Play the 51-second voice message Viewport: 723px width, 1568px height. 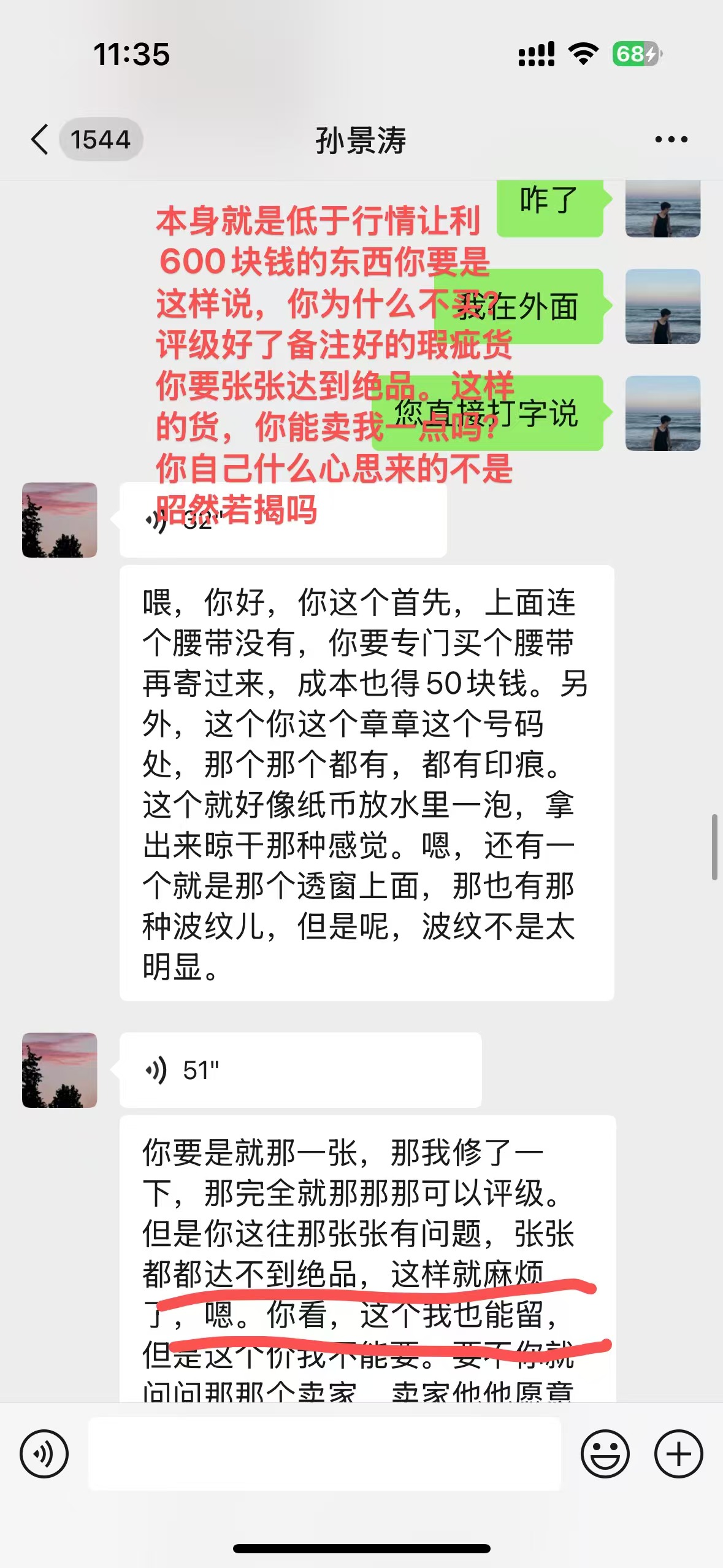(300, 1070)
